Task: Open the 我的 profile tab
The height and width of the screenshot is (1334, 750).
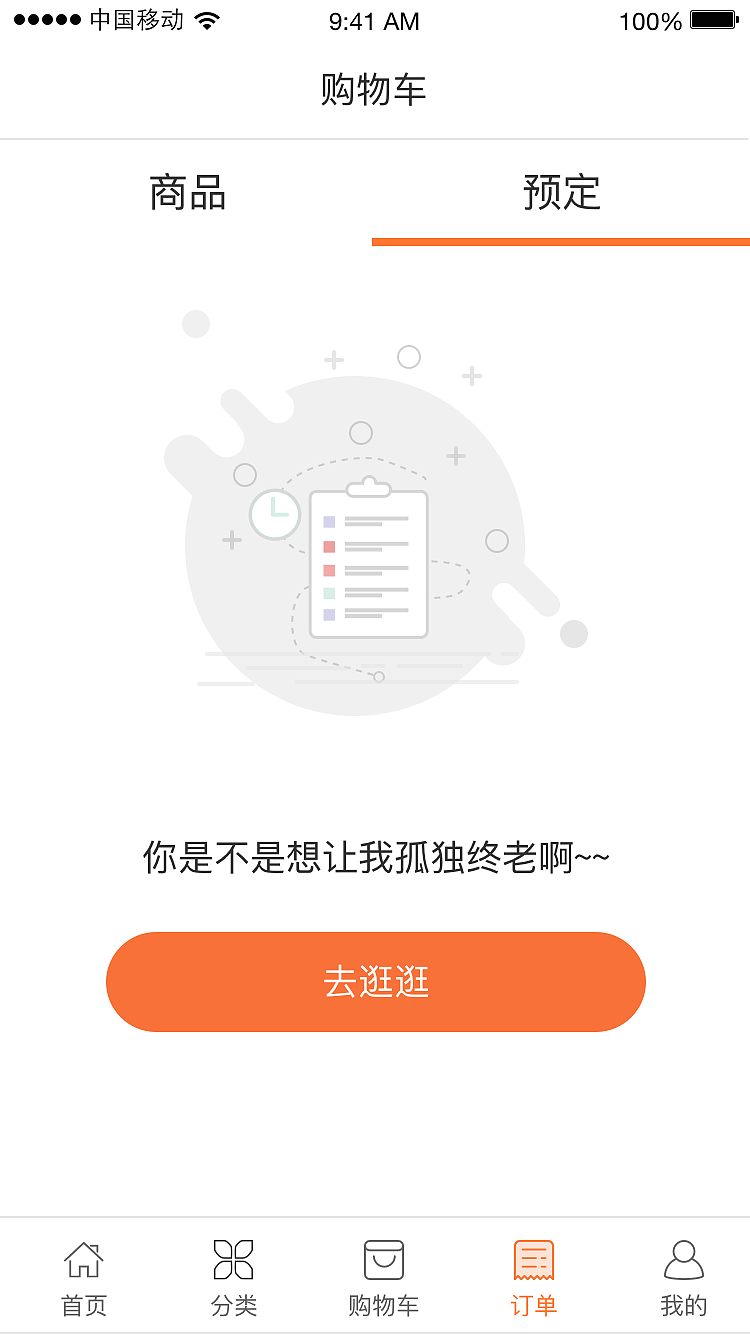Action: pos(684,1277)
